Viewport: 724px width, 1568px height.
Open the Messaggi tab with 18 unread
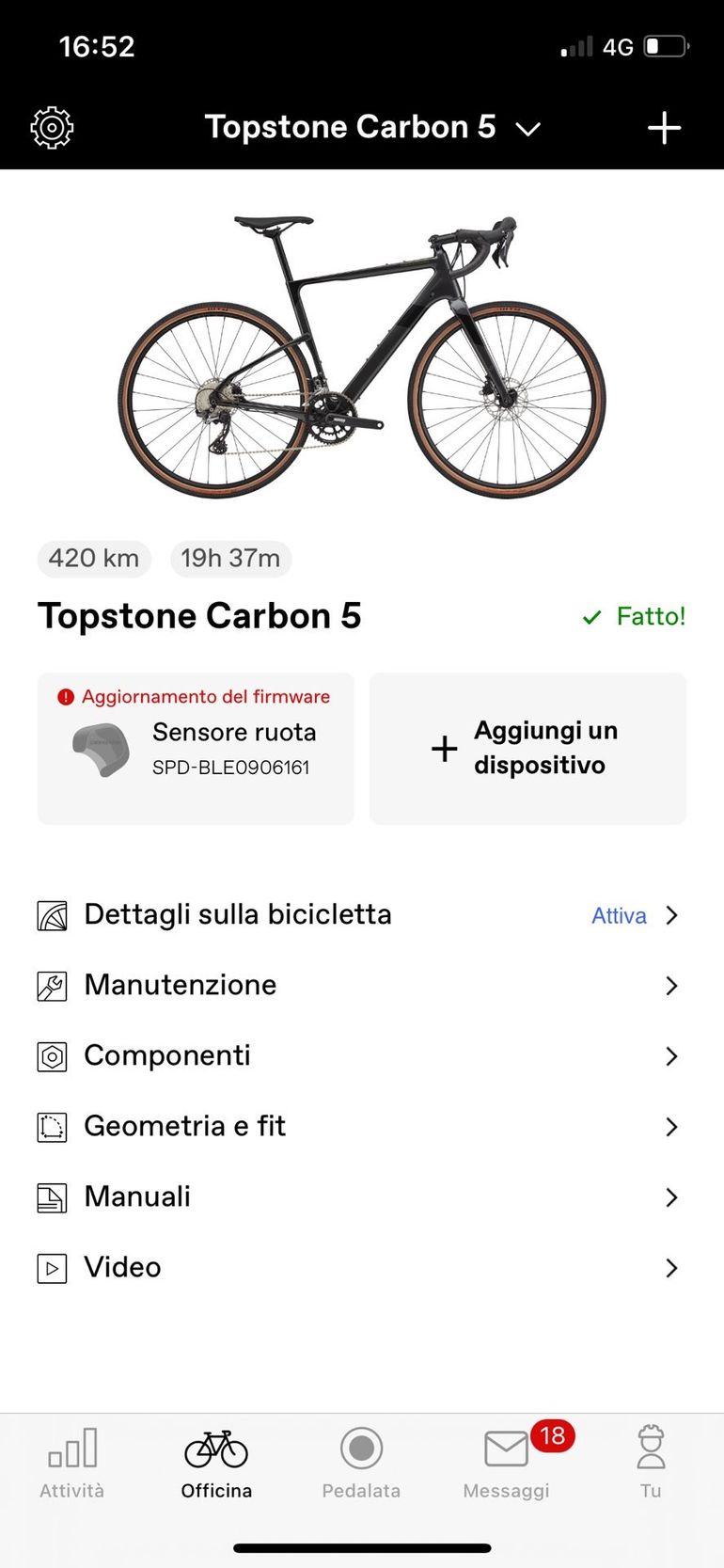[507, 1463]
